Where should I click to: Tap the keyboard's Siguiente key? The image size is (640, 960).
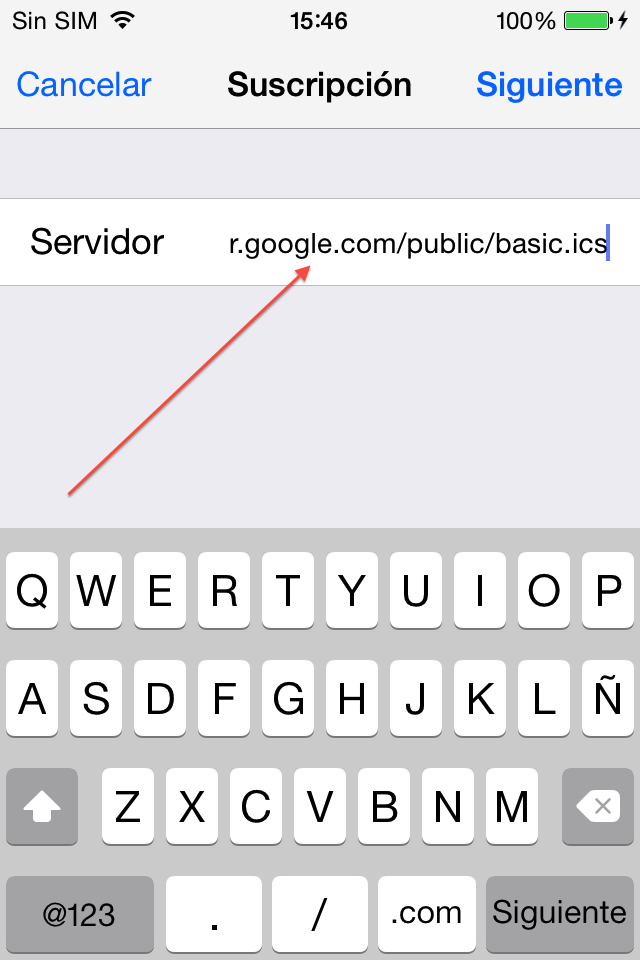tap(559, 913)
